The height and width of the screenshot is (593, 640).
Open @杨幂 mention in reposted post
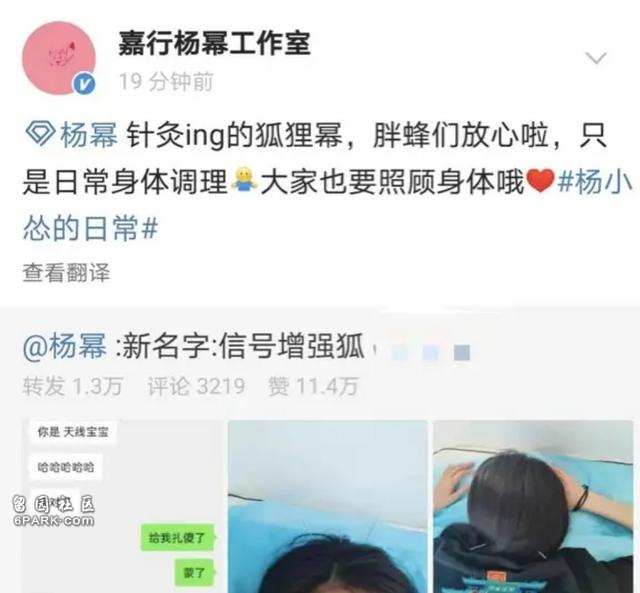pyautogui.click(x=64, y=348)
